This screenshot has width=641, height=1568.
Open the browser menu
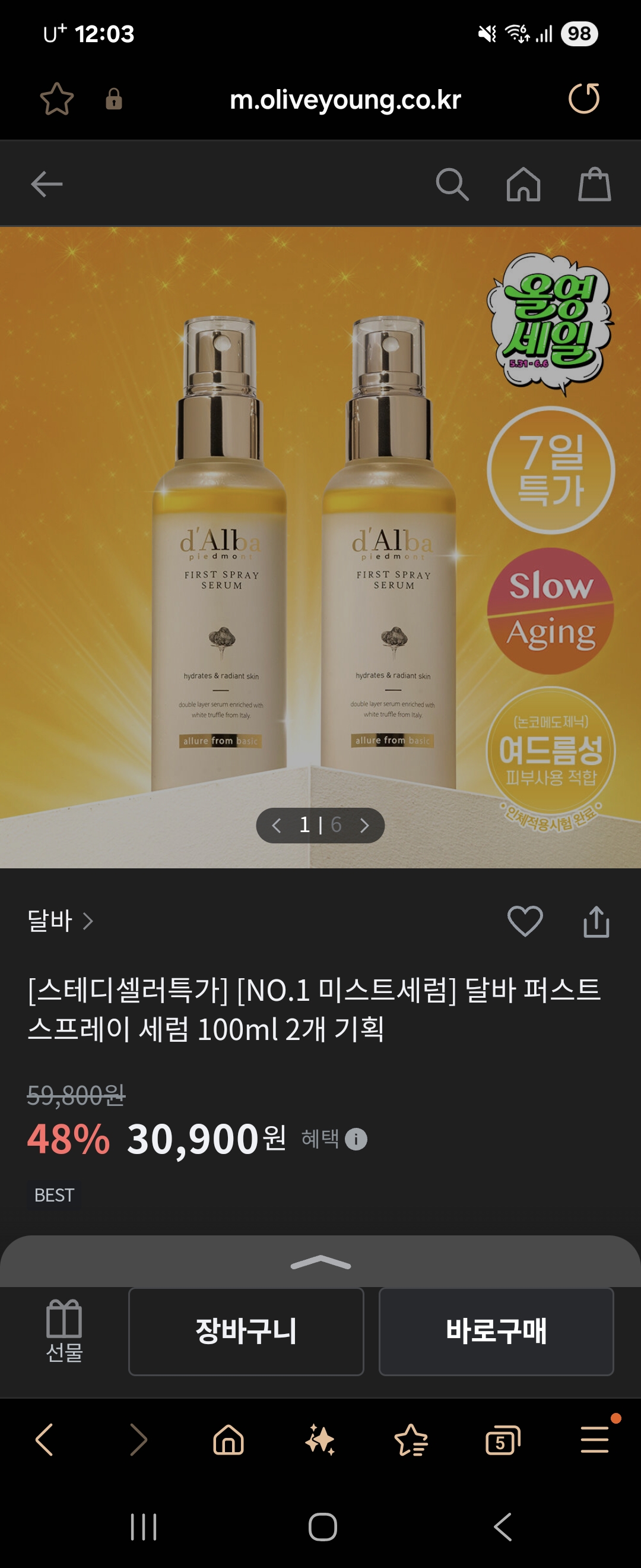pyautogui.click(x=594, y=1440)
